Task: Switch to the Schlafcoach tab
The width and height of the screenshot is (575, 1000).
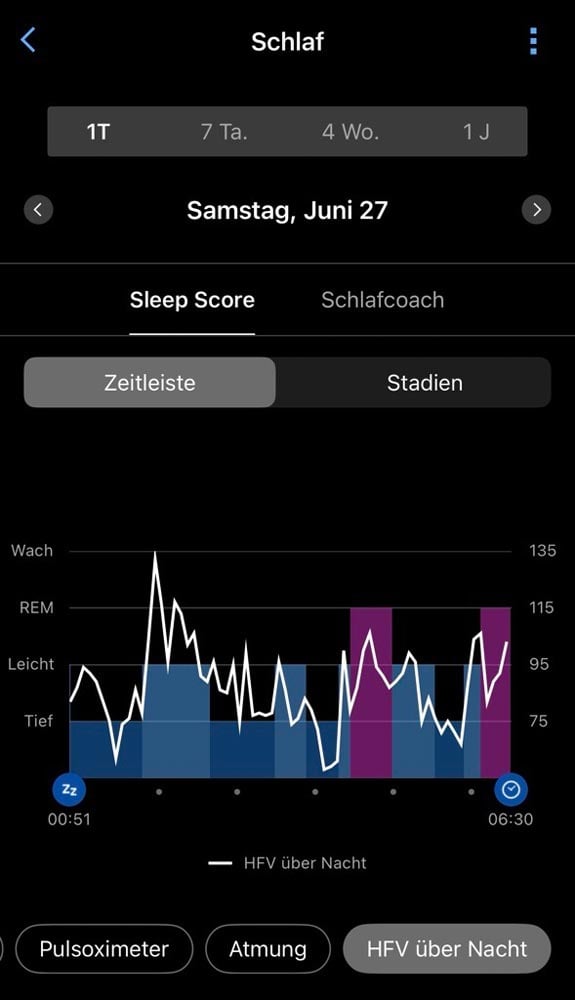Action: [x=382, y=300]
